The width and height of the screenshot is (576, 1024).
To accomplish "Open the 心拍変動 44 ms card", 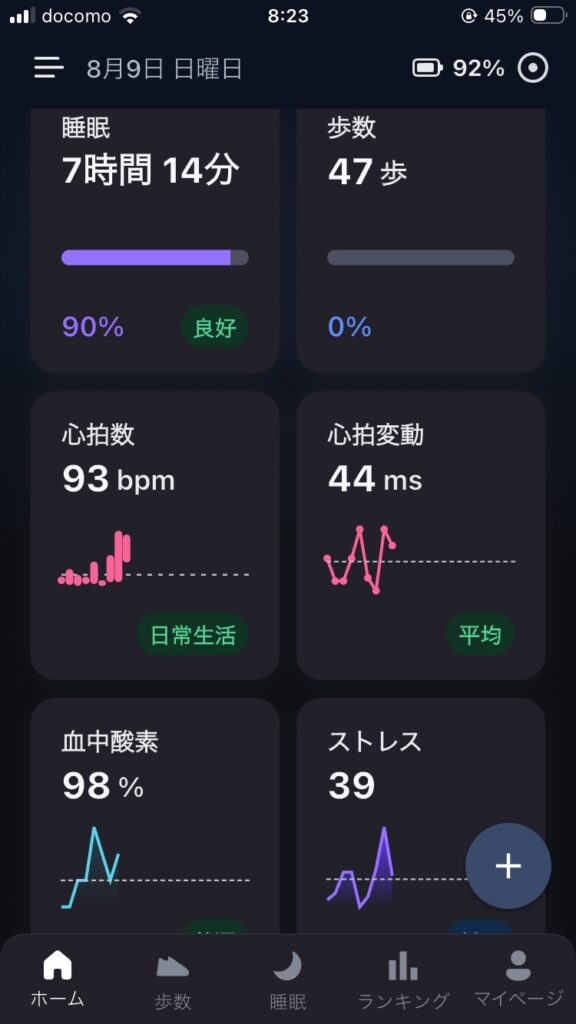I will click(x=421, y=535).
